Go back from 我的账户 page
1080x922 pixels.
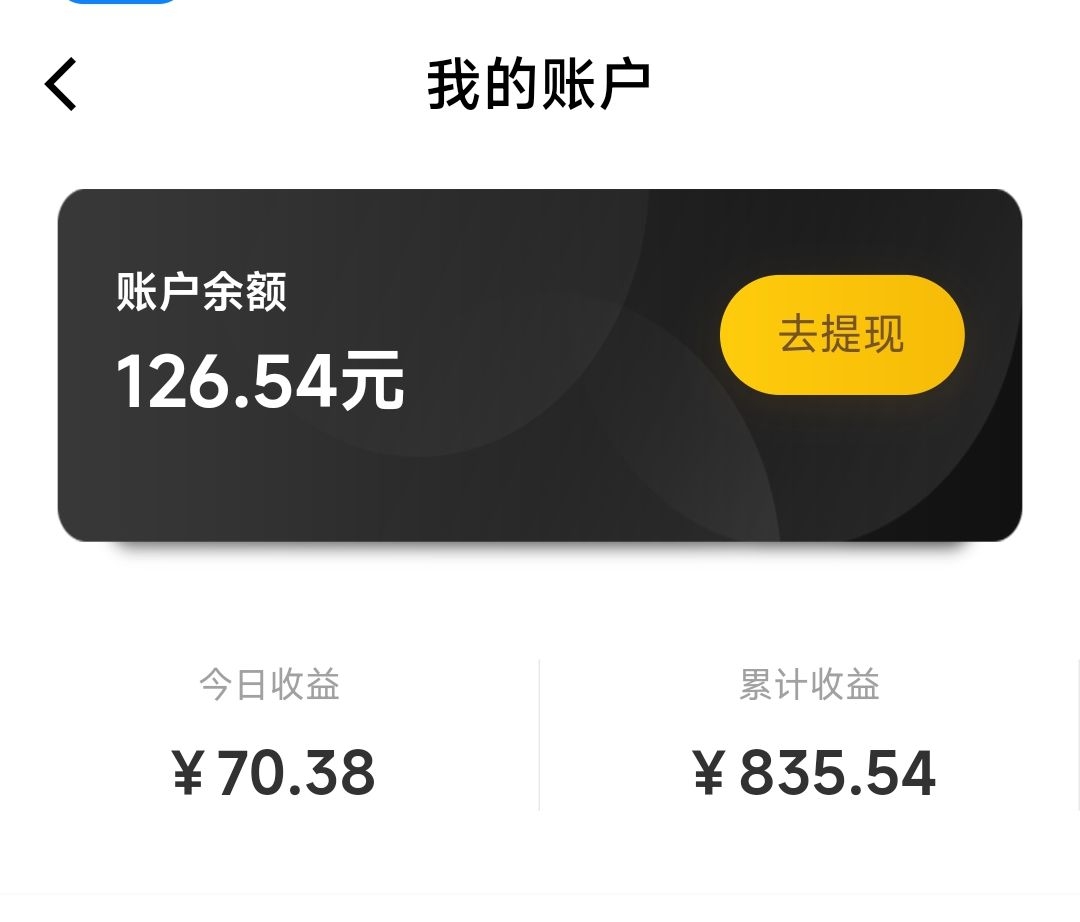(x=61, y=84)
